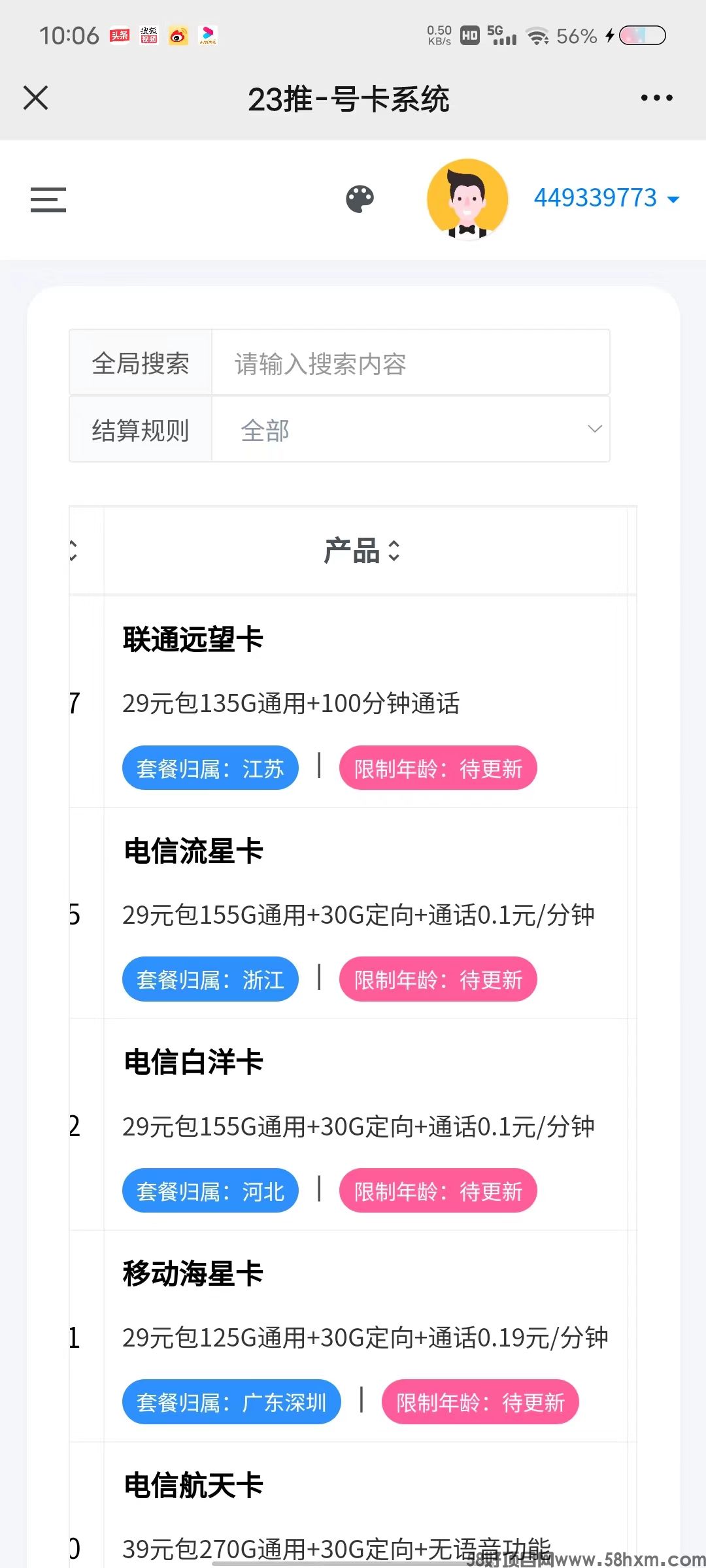706x1568 pixels.
Task: Close the 23推-号卡系统 page
Action: (35, 98)
